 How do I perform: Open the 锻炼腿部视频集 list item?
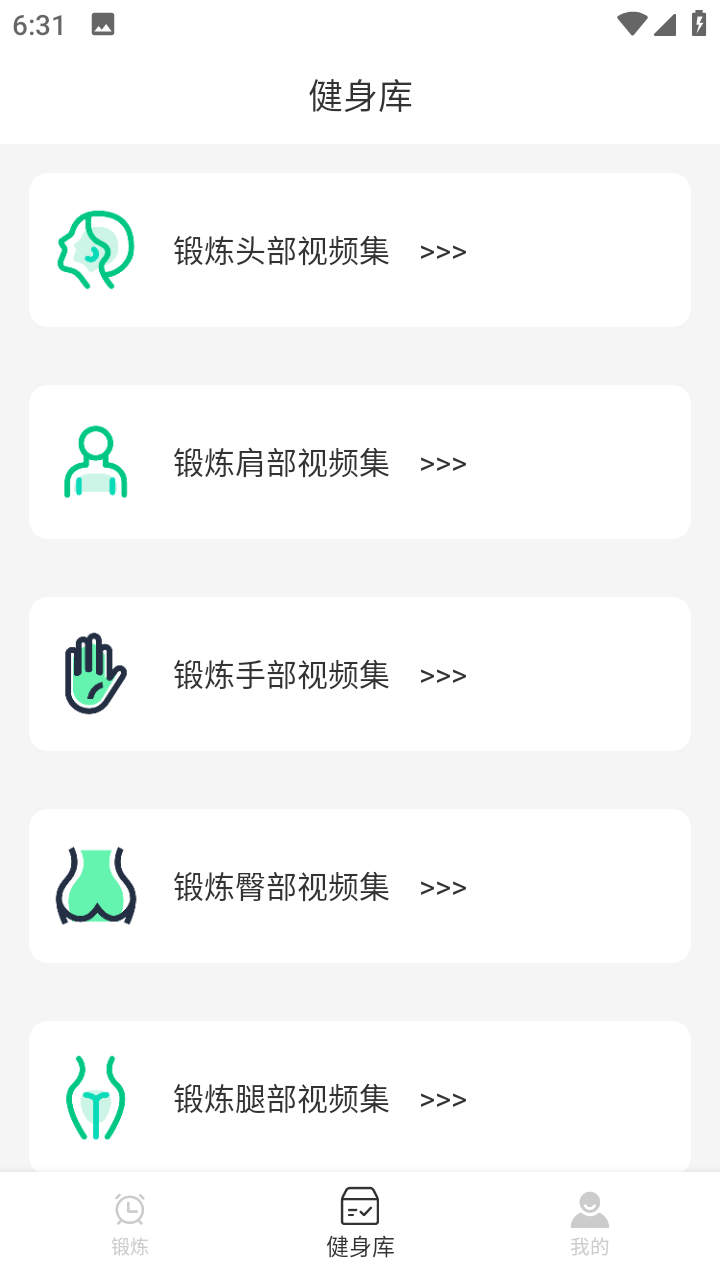tap(360, 1098)
